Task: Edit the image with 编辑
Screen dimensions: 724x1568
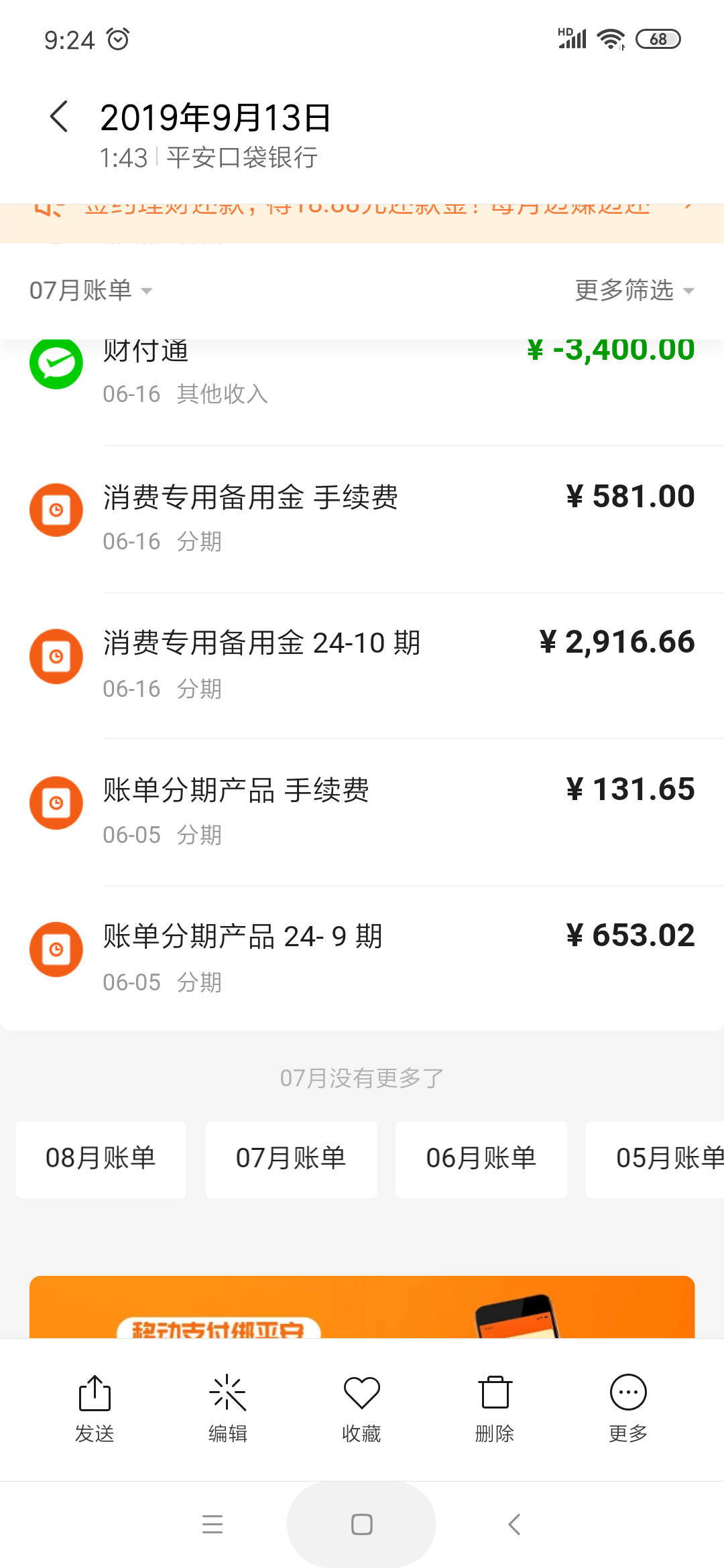Action: (228, 1407)
